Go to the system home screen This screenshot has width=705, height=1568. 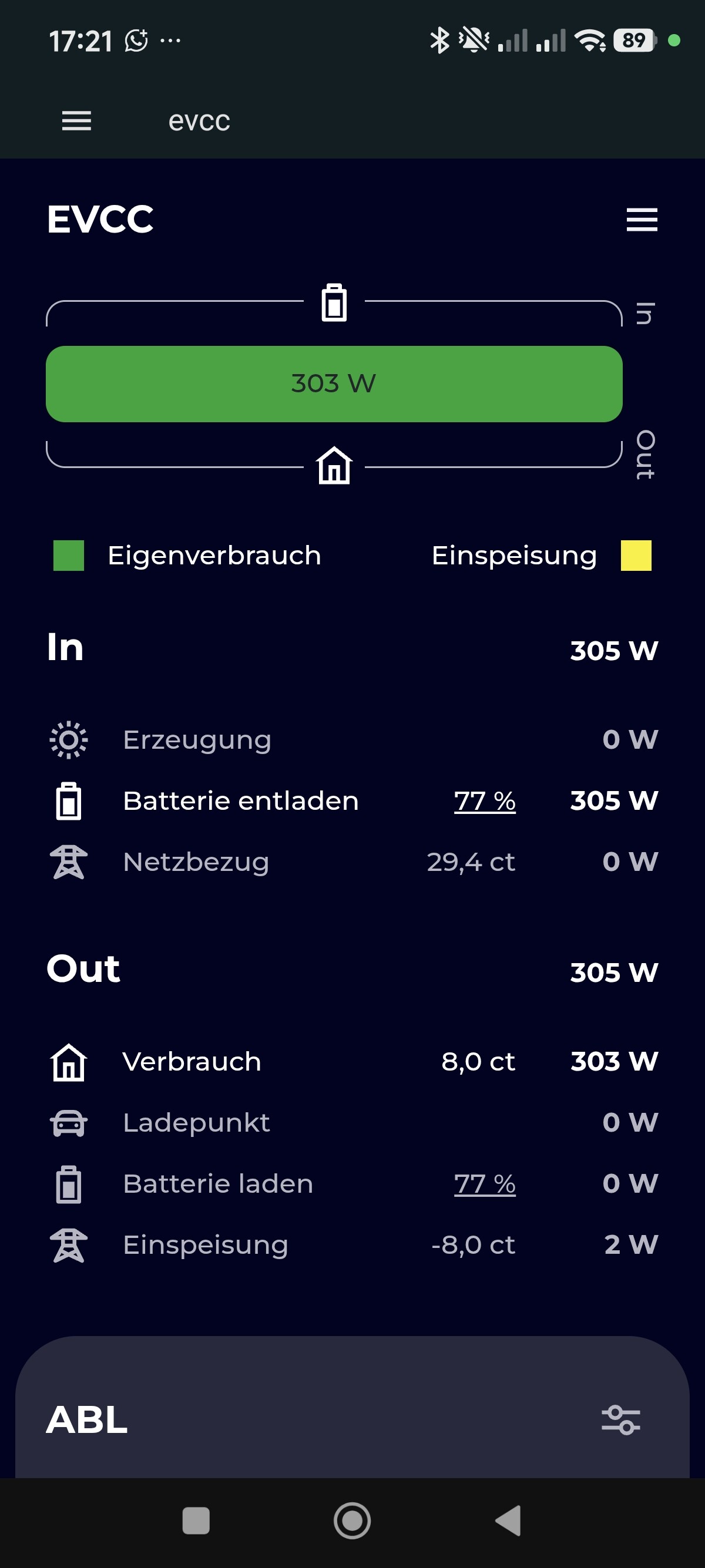[x=352, y=1520]
